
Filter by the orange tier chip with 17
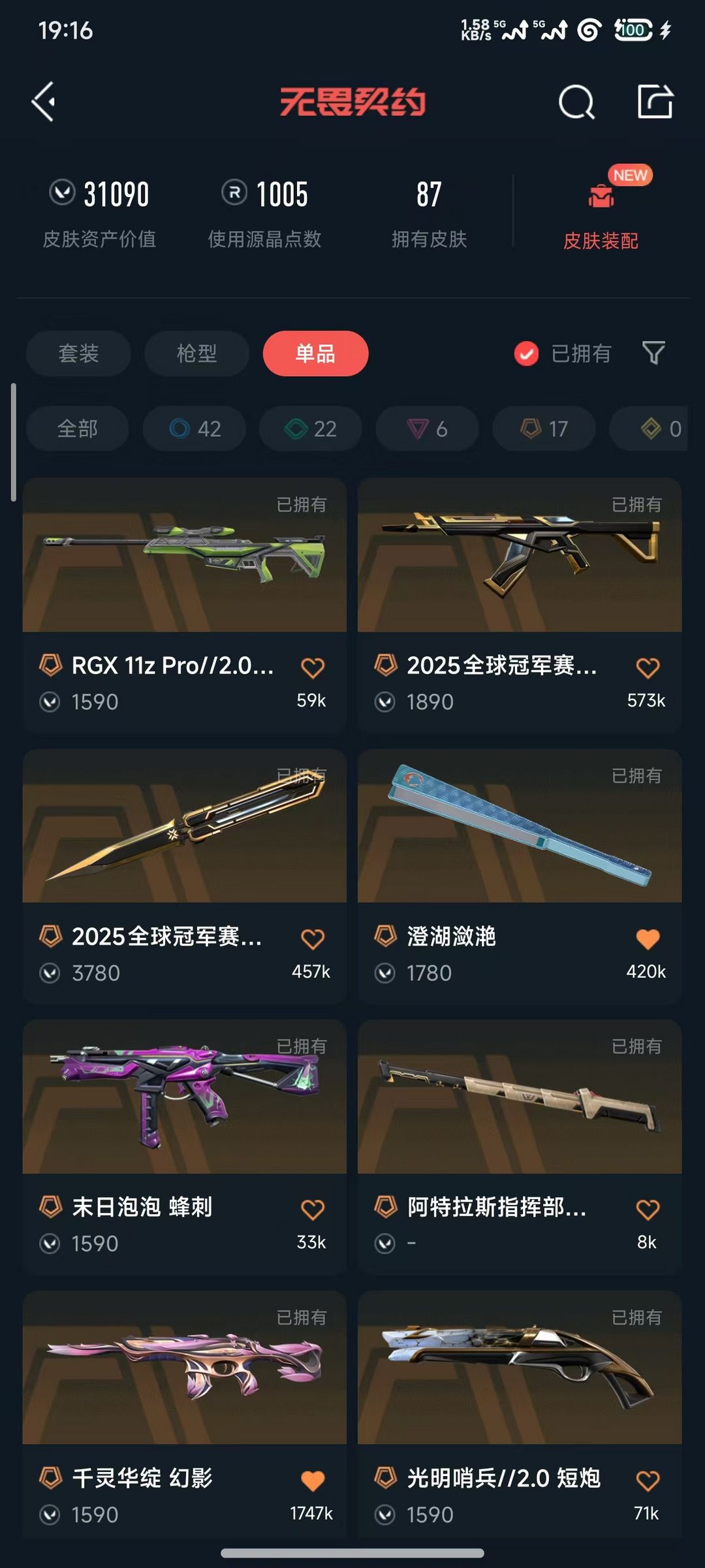tap(544, 428)
